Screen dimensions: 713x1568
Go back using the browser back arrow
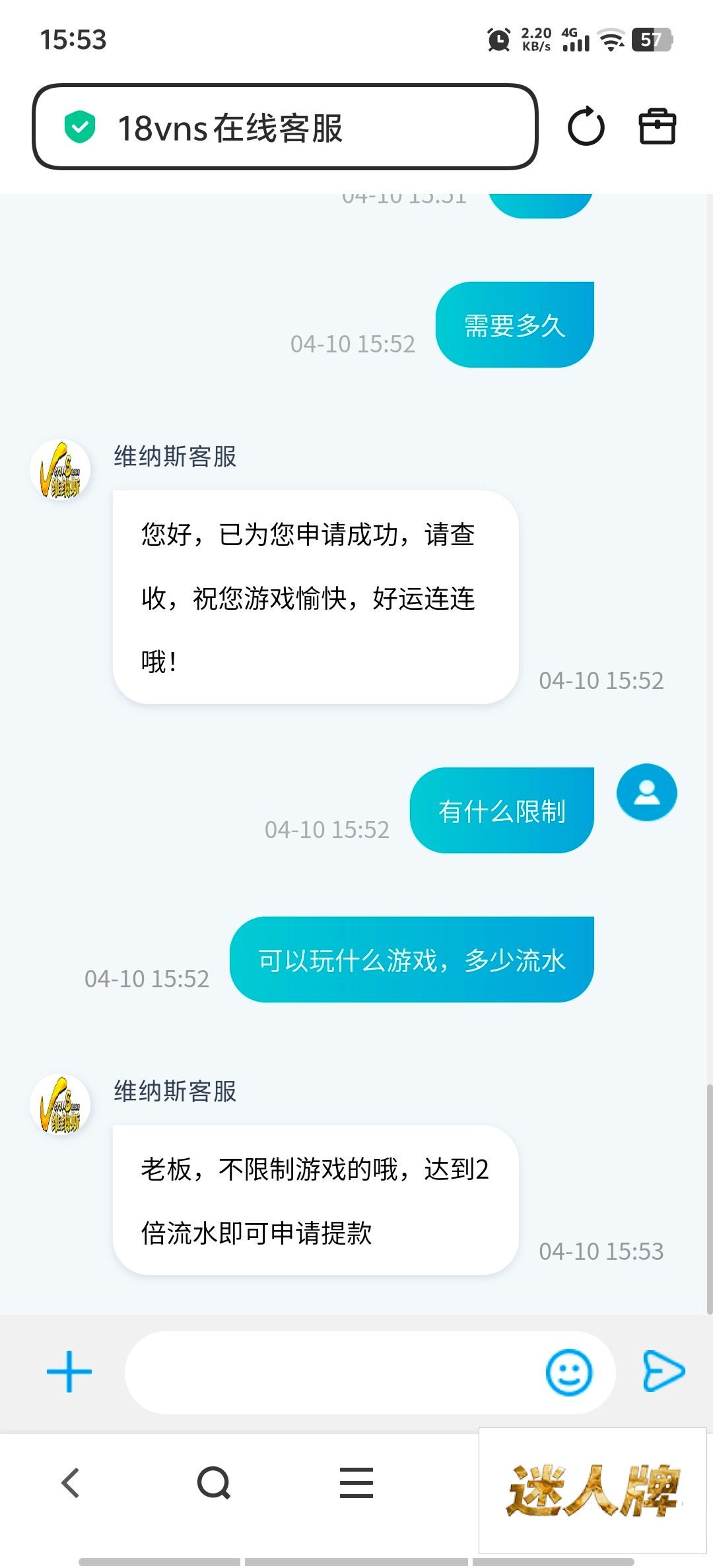pyautogui.click(x=71, y=1483)
